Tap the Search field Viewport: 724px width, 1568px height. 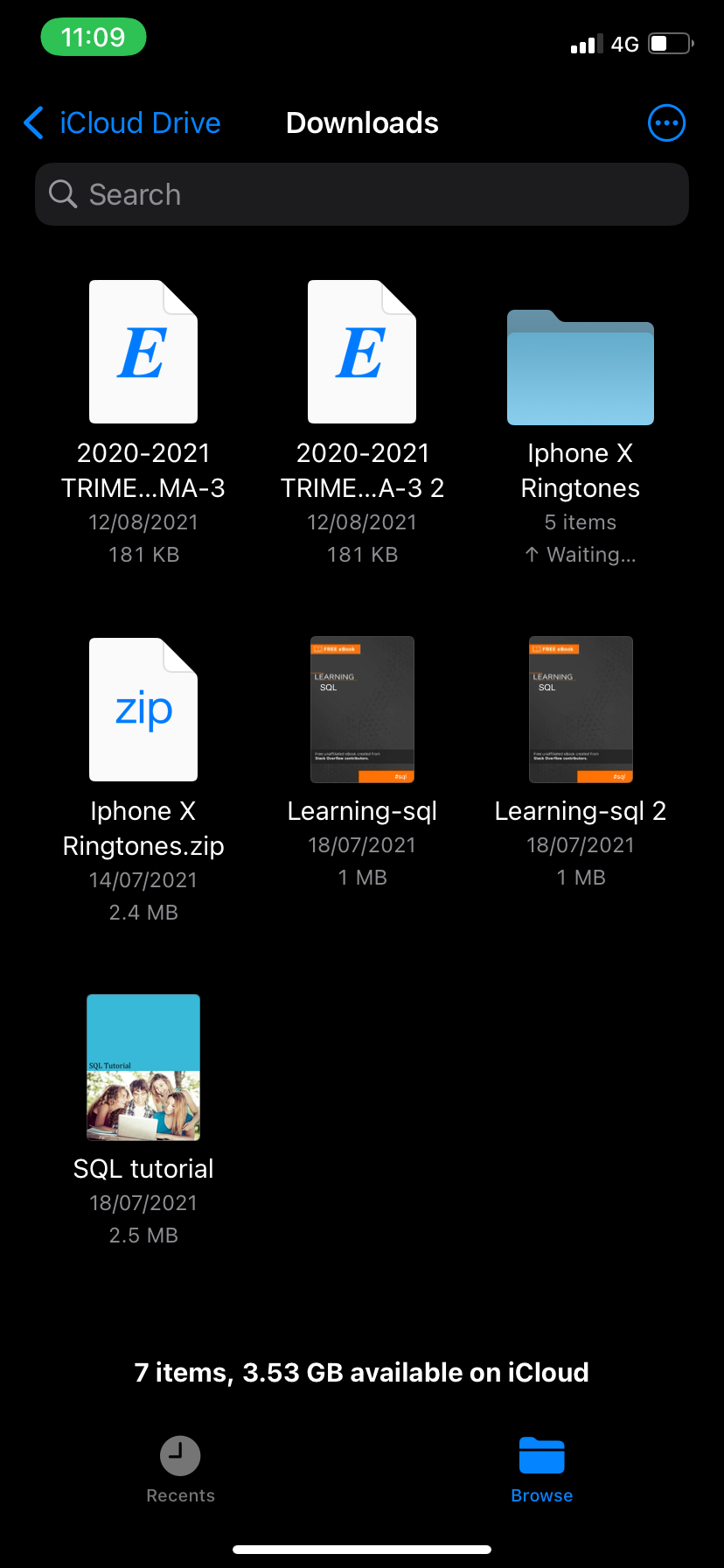pyautogui.click(x=362, y=194)
